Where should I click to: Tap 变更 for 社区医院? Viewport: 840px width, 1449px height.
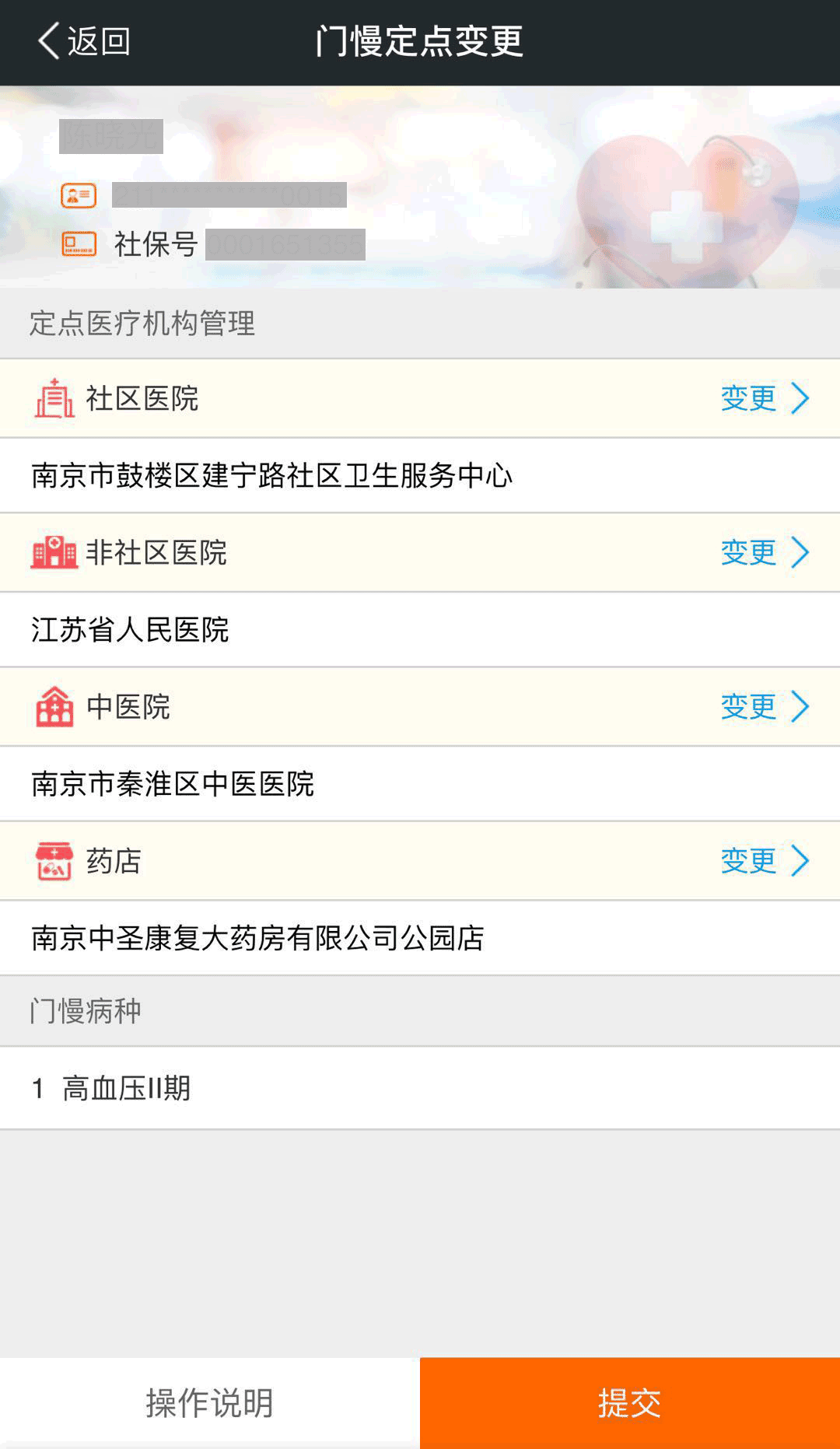click(765, 398)
